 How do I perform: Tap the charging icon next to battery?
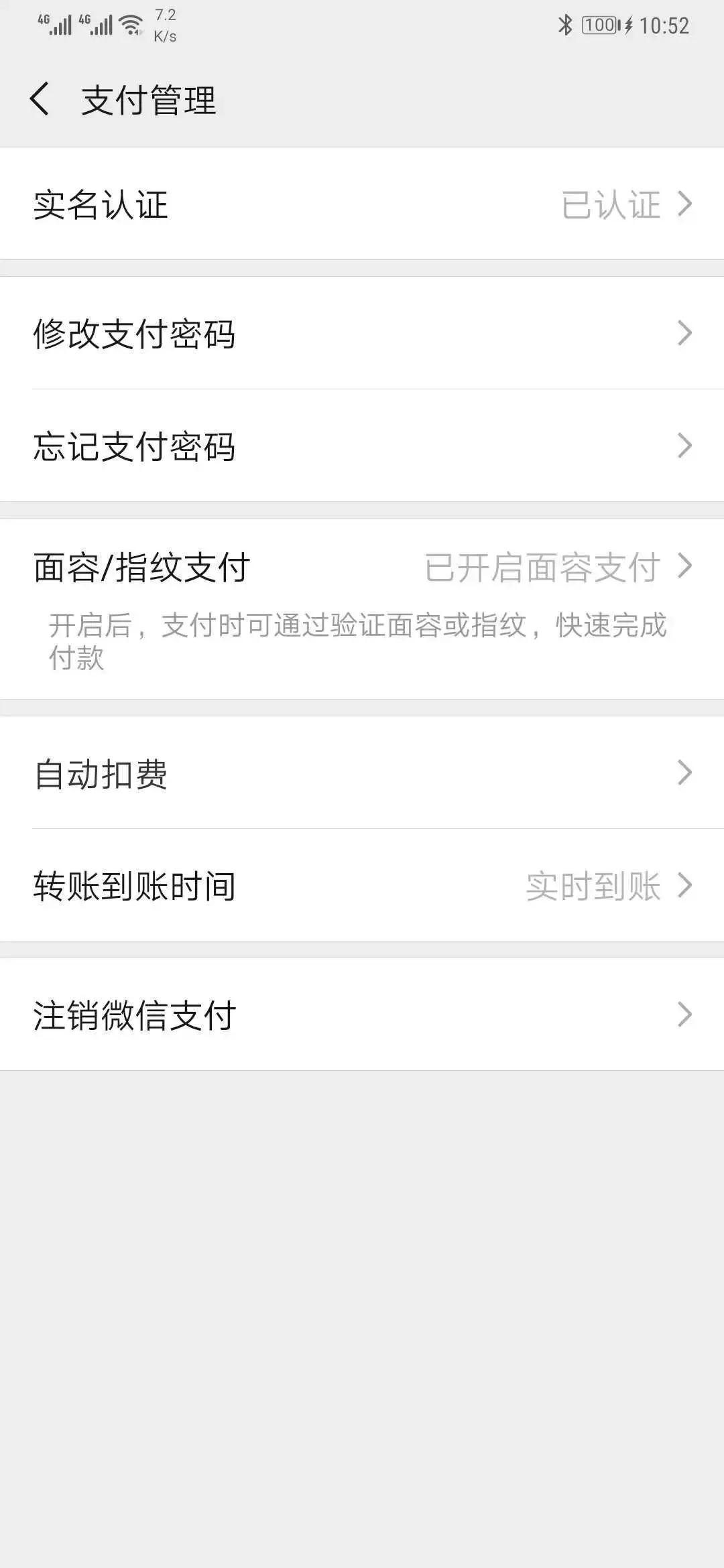(627, 25)
